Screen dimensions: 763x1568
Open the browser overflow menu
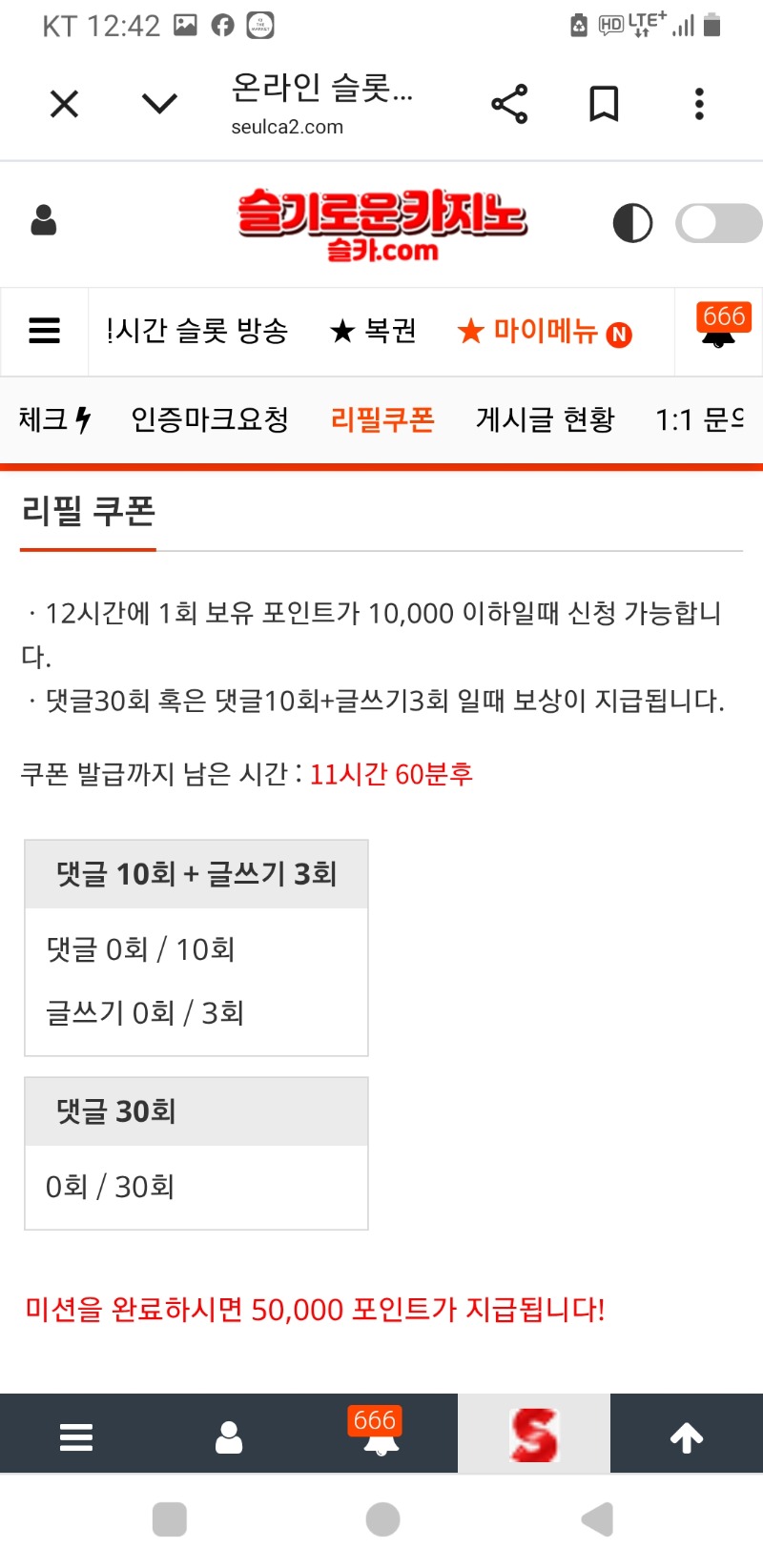pos(699,104)
